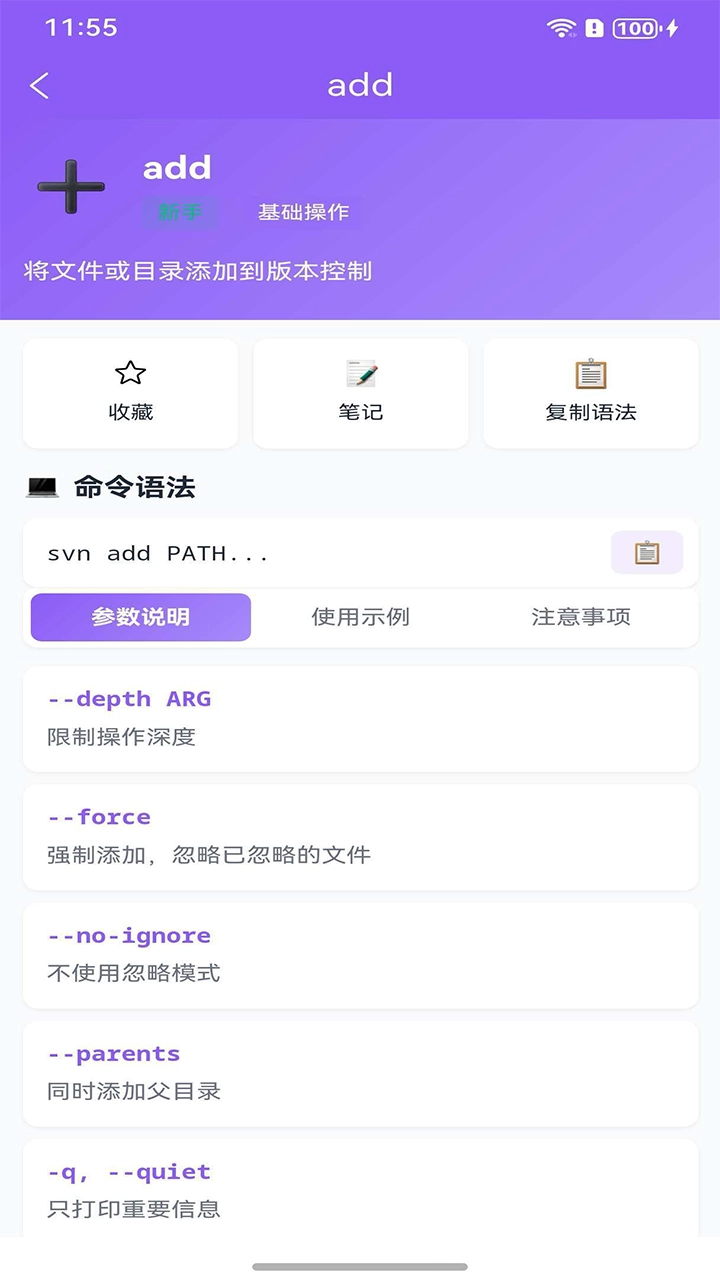Click the copy icon beside svn add PATH
Viewport: 720px width, 1280px height.
pyautogui.click(x=646, y=552)
